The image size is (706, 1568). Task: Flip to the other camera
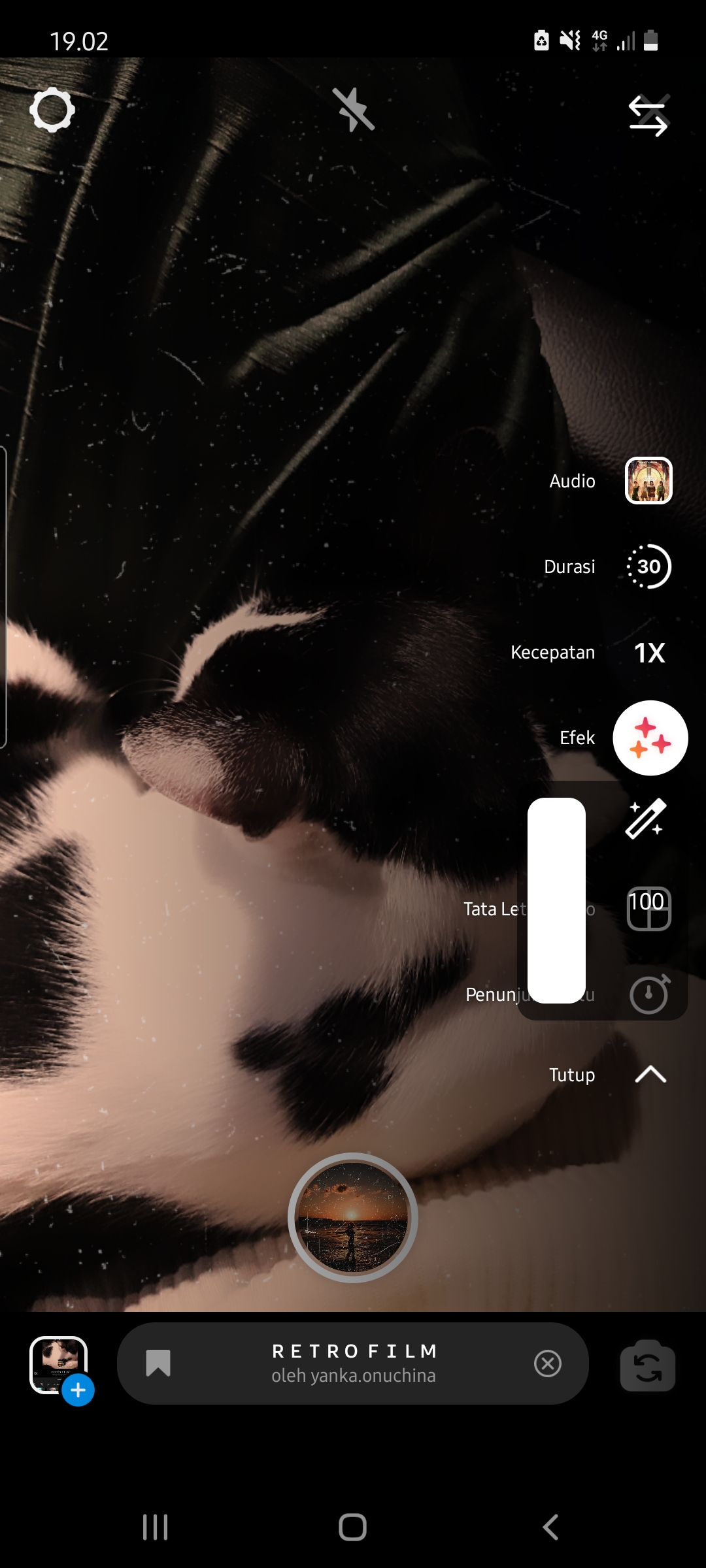(x=647, y=1367)
